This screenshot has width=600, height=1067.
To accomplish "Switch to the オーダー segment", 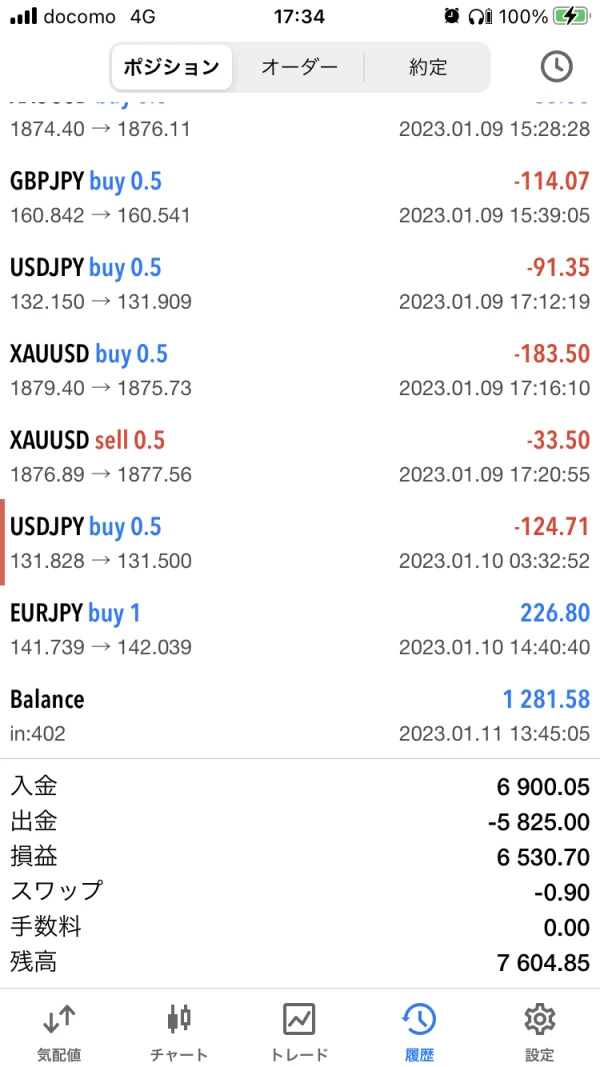I will pyautogui.click(x=299, y=68).
